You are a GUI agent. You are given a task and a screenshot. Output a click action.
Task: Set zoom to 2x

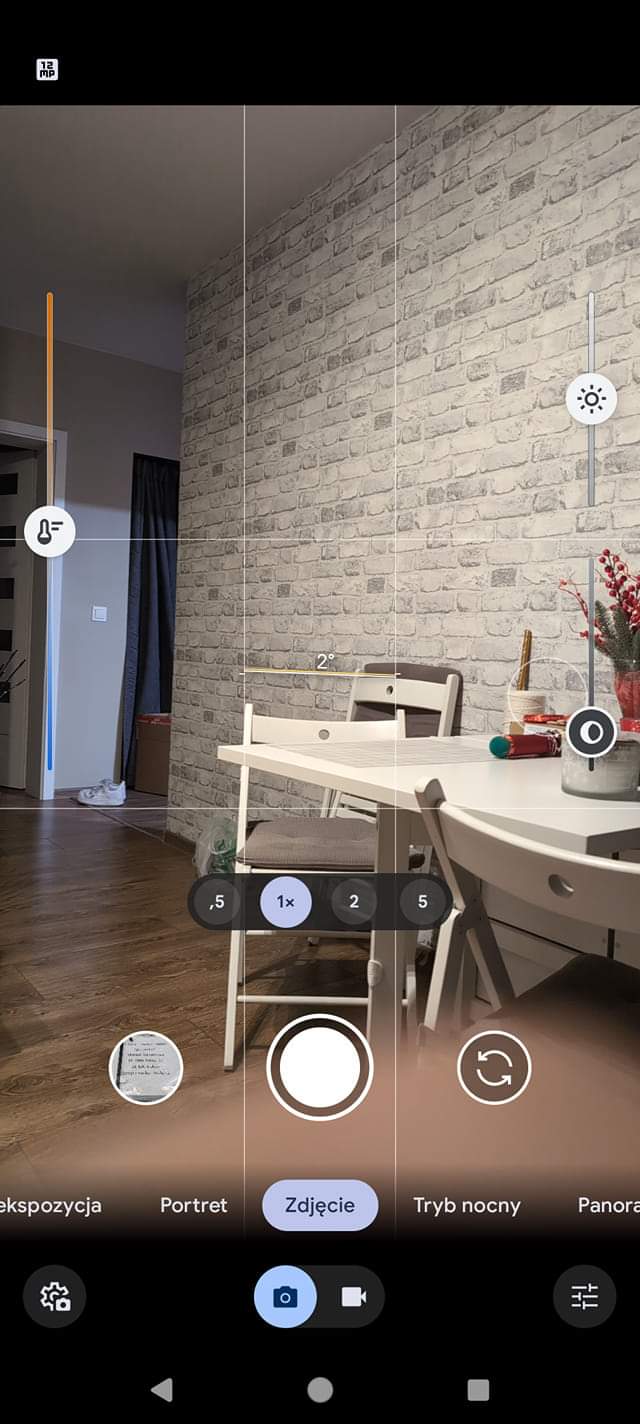coord(354,902)
